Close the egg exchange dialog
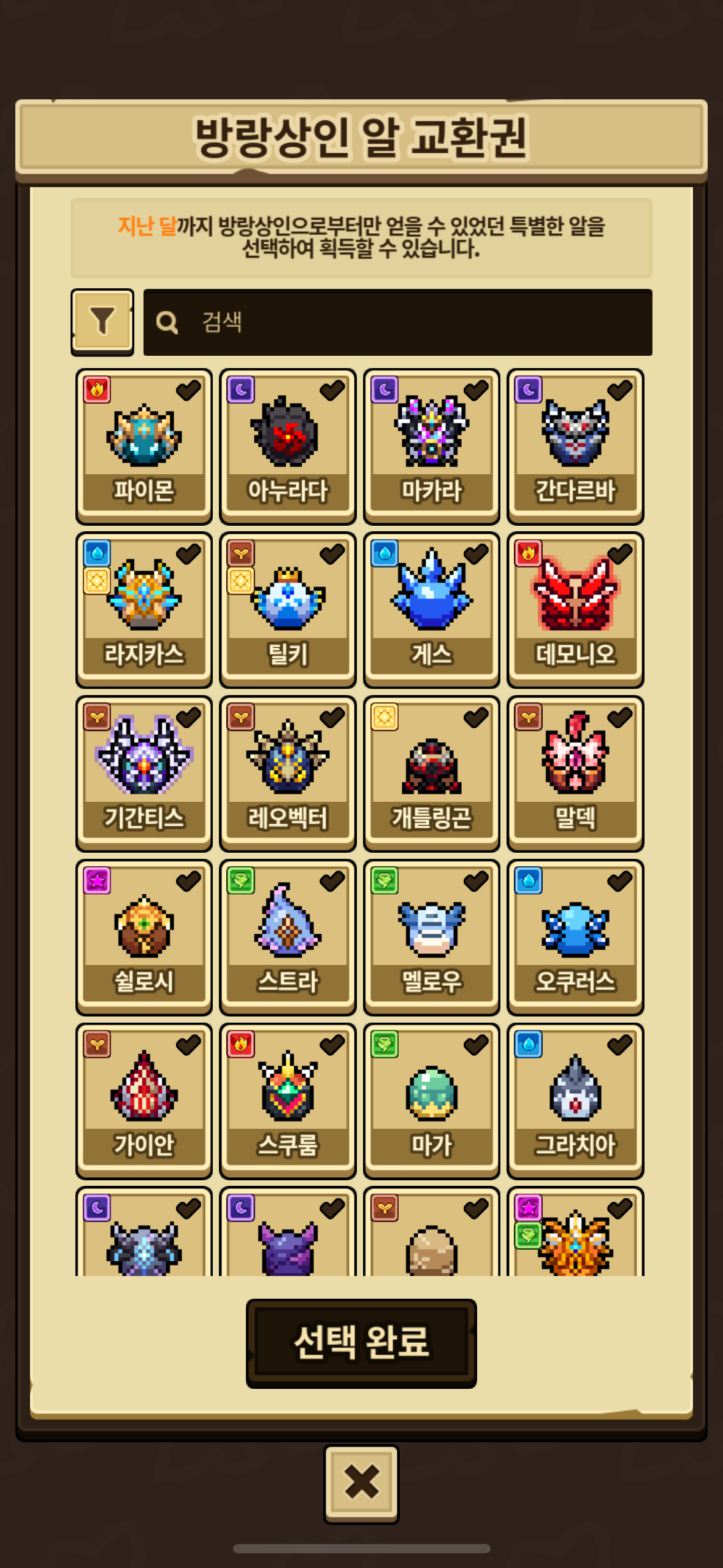This screenshot has width=723, height=1568. click(x=361, y=1483)
